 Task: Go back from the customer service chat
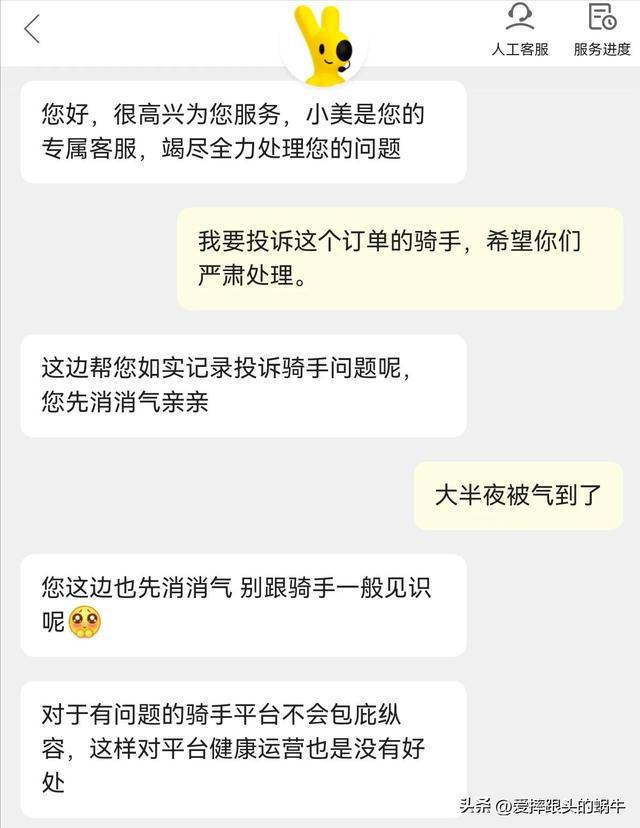tap(32, 29)
